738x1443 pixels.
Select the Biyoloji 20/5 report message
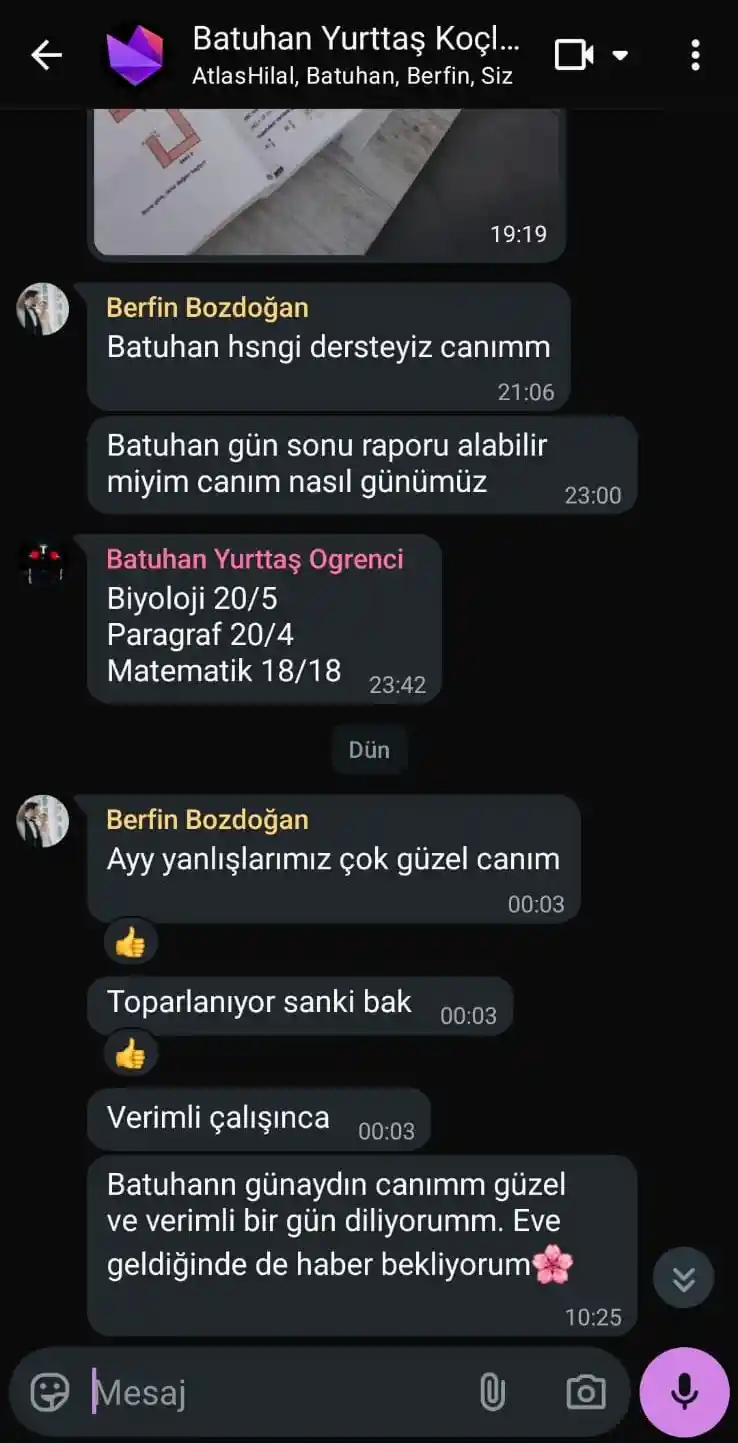click(x=265, y=620)
